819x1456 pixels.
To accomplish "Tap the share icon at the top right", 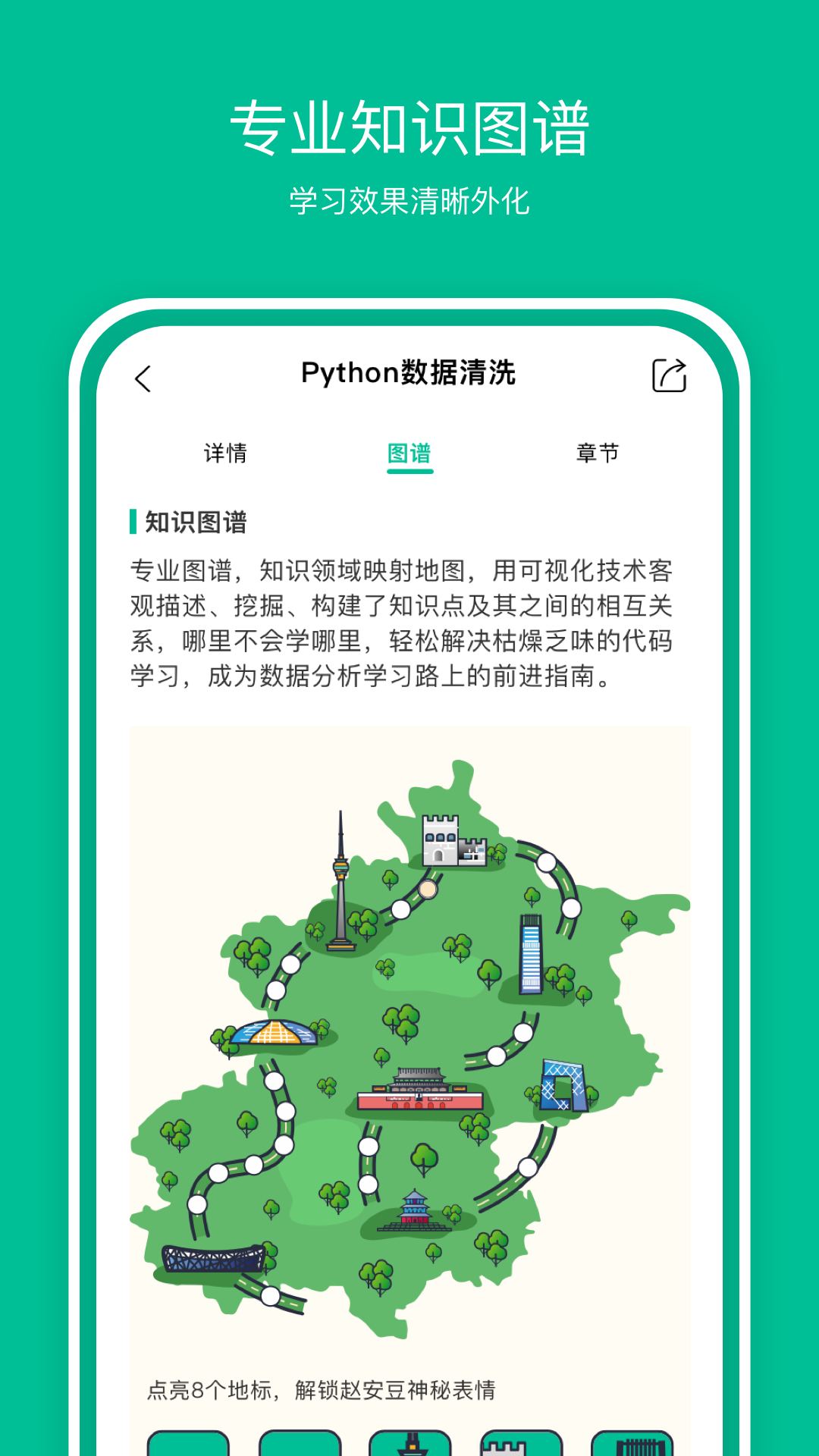I will click(x=667, y=374).
